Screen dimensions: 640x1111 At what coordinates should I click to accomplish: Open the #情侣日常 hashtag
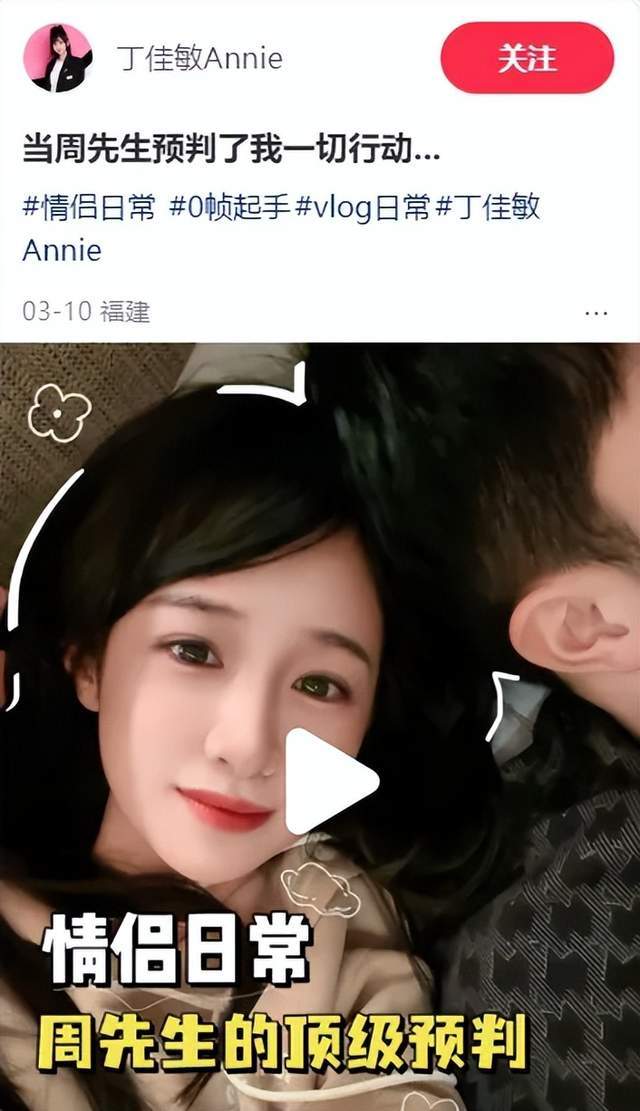click(89, 207)
